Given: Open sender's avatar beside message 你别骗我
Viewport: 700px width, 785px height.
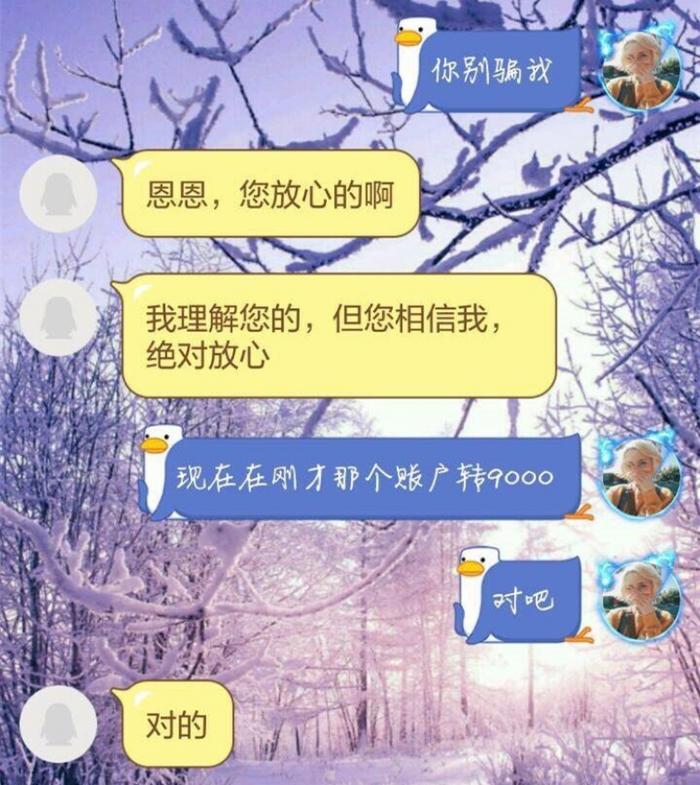Looking at the screenshot, I should [x=640, y=72].
